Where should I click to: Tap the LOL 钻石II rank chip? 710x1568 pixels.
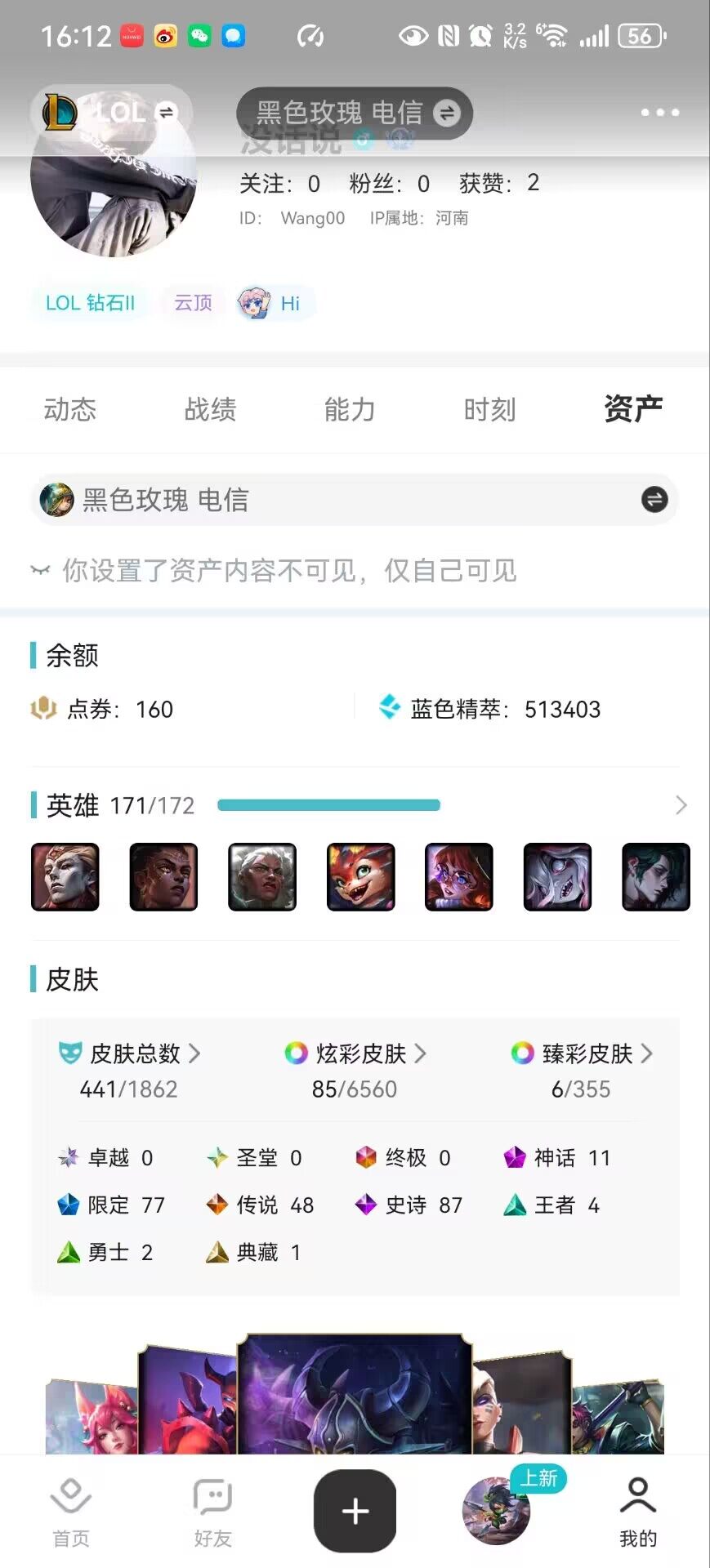[x=90, y=303]
